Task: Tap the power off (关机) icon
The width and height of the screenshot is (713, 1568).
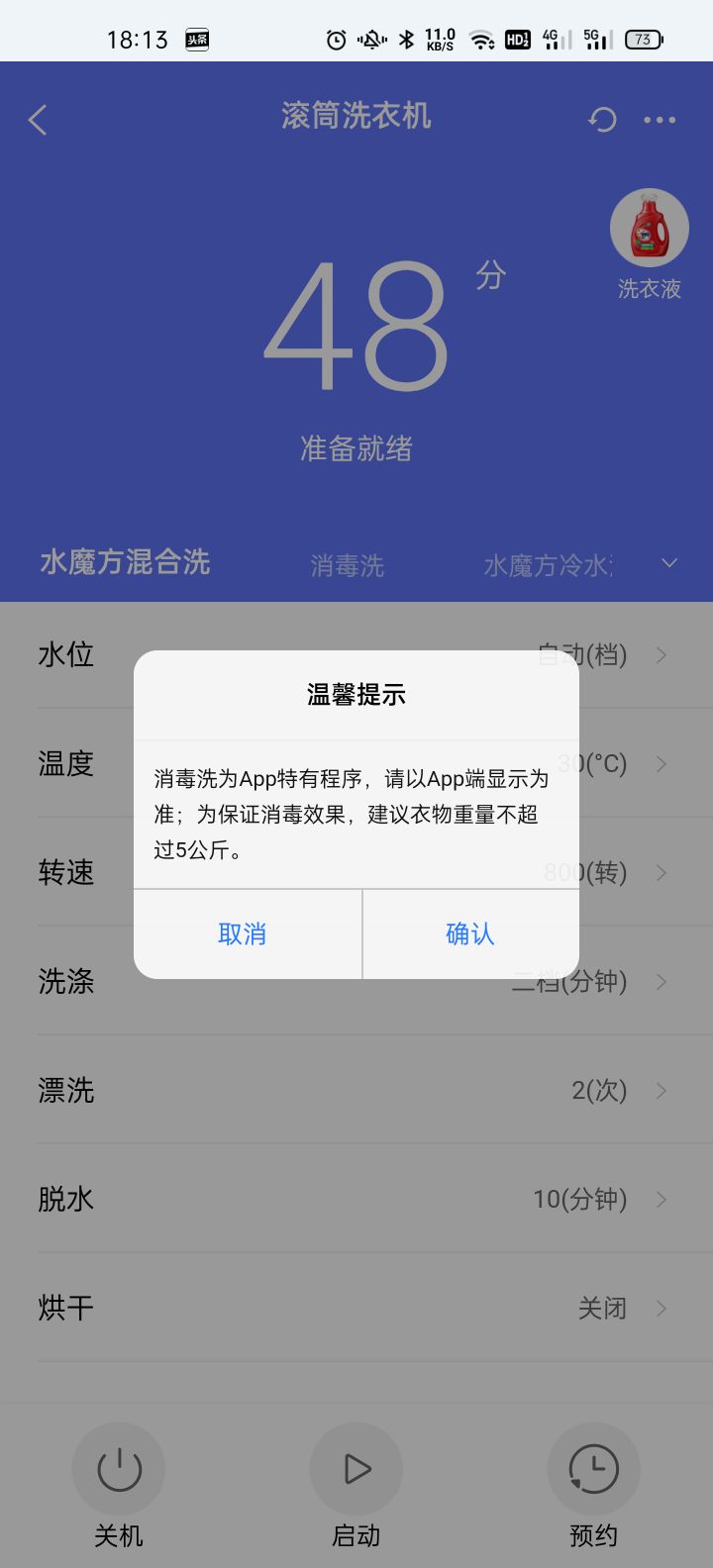Action: tap(118, 1469)
